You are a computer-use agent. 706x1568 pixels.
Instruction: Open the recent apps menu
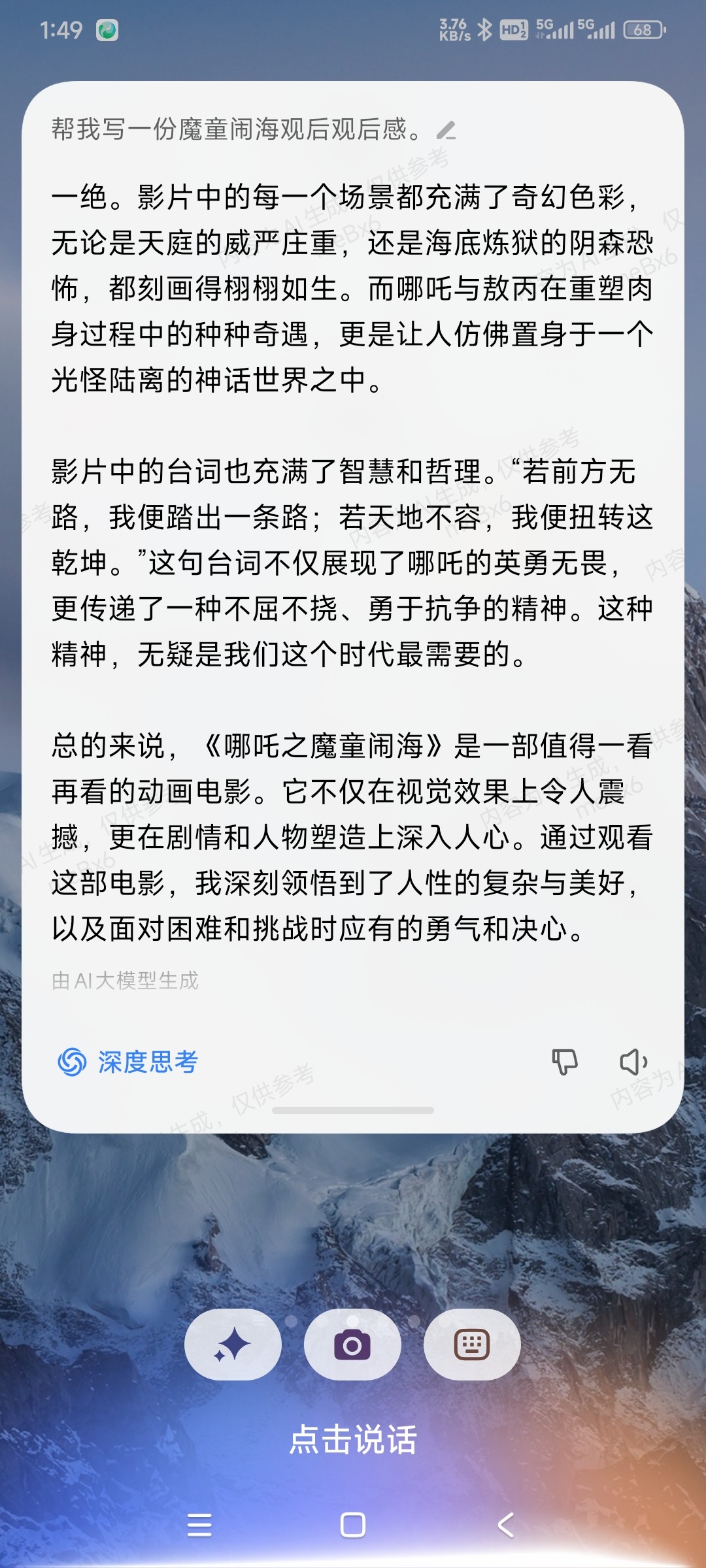199,1526
